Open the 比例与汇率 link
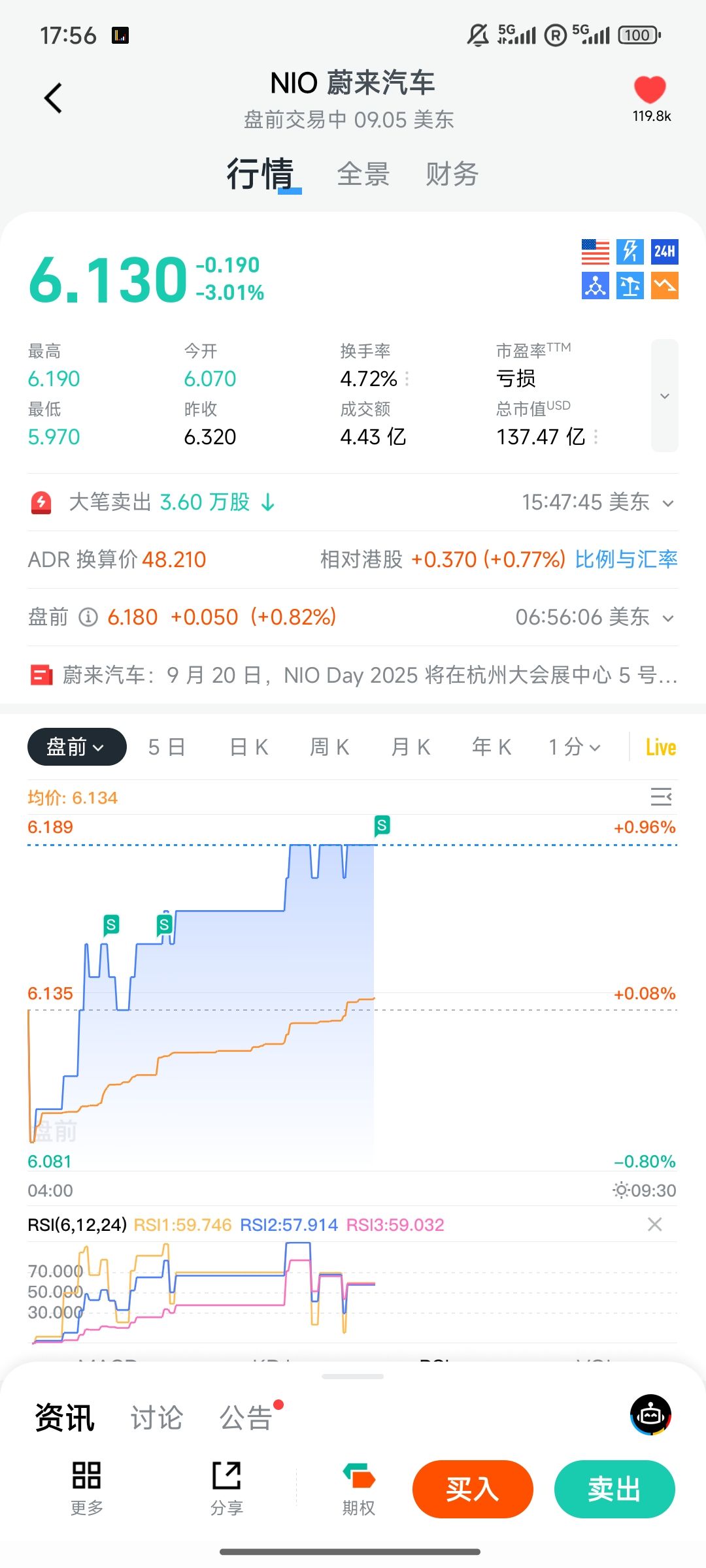The width and height of the screenshot is (706, 1568). point(626,559)
